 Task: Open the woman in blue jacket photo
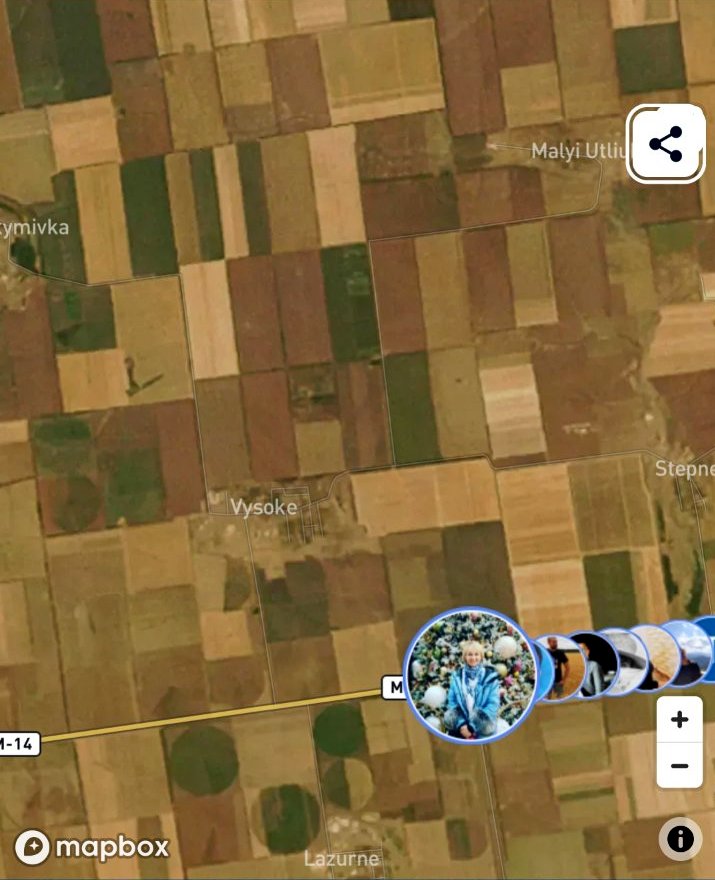pos(470,675)
